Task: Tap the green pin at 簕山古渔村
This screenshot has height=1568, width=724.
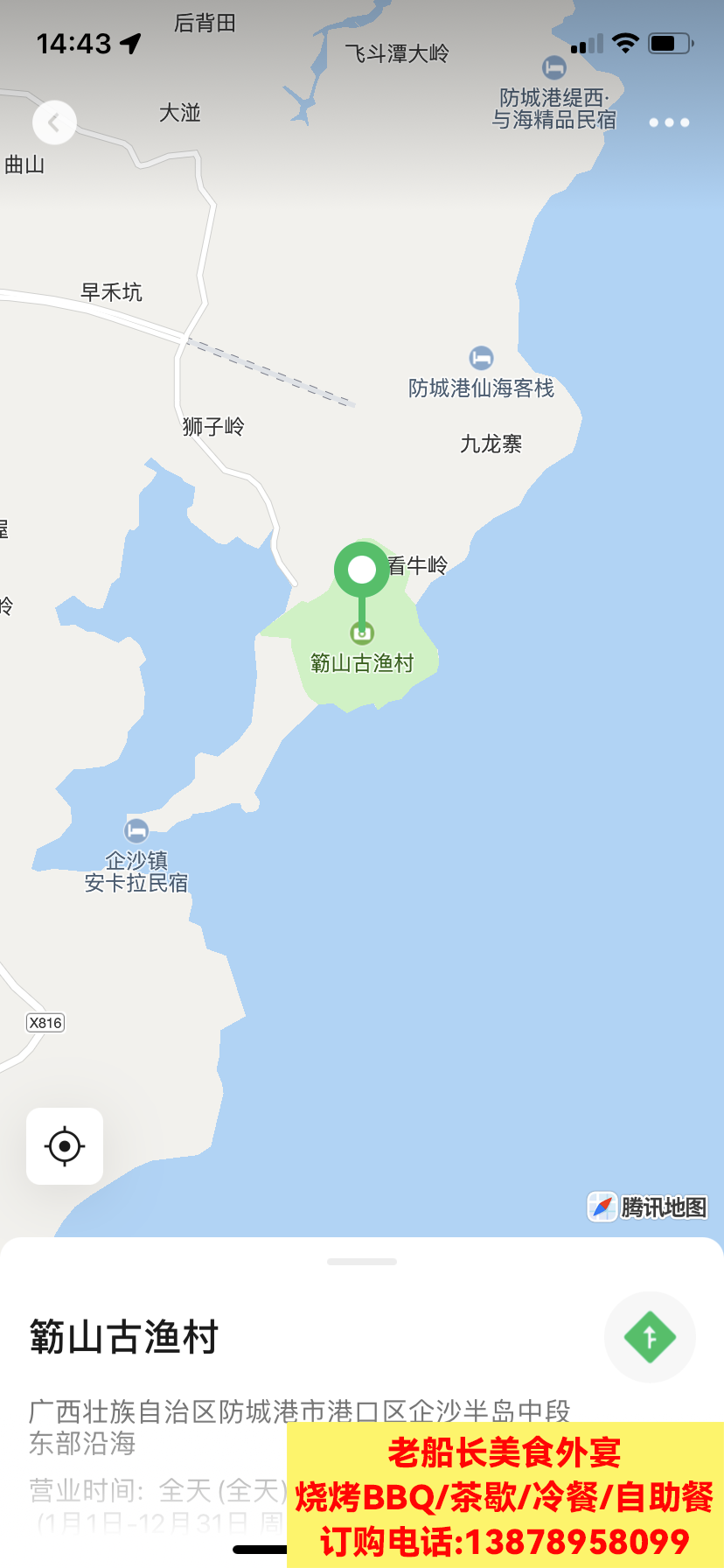Action: [361, 570]
